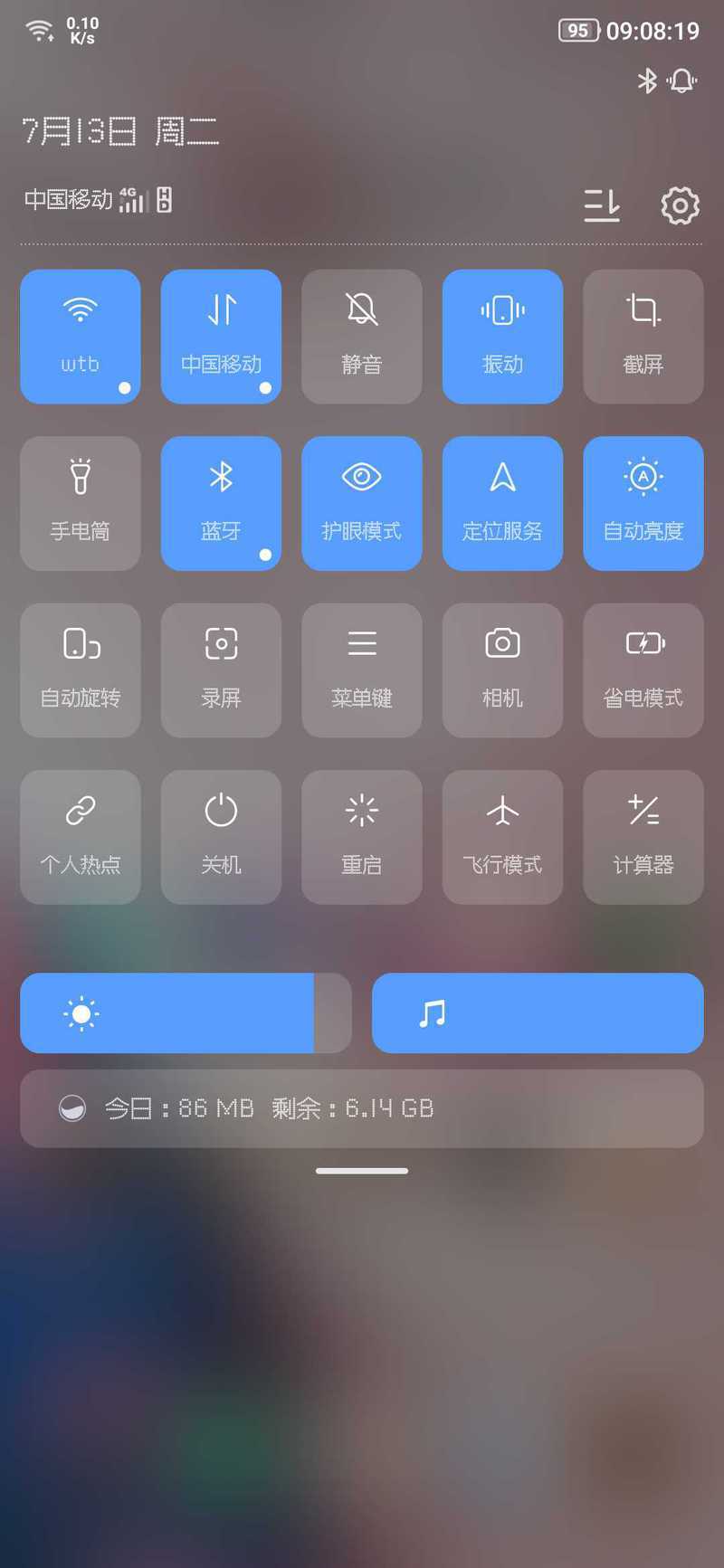Open the settings gear icon

[680, 205]
